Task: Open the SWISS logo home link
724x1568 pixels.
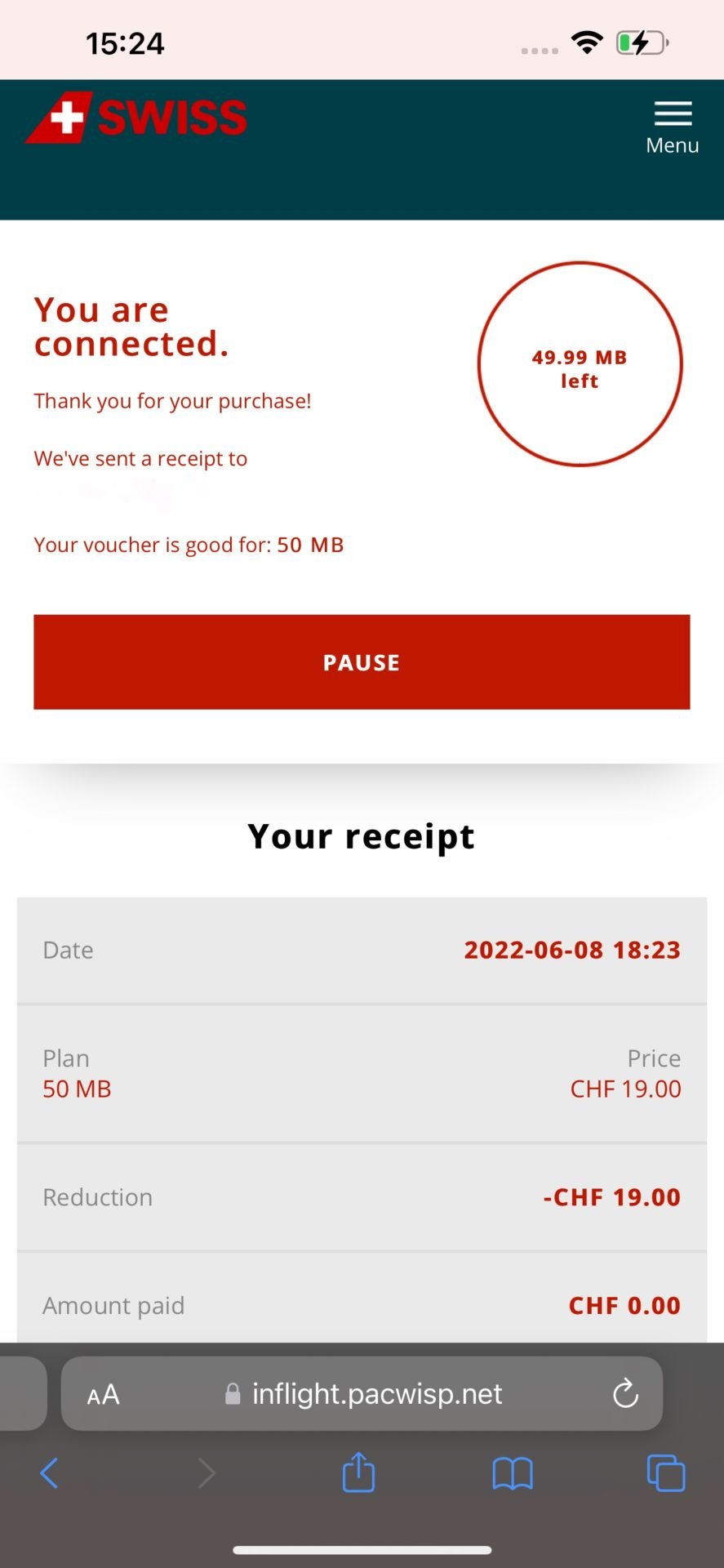Action: (x=136, y=118)
